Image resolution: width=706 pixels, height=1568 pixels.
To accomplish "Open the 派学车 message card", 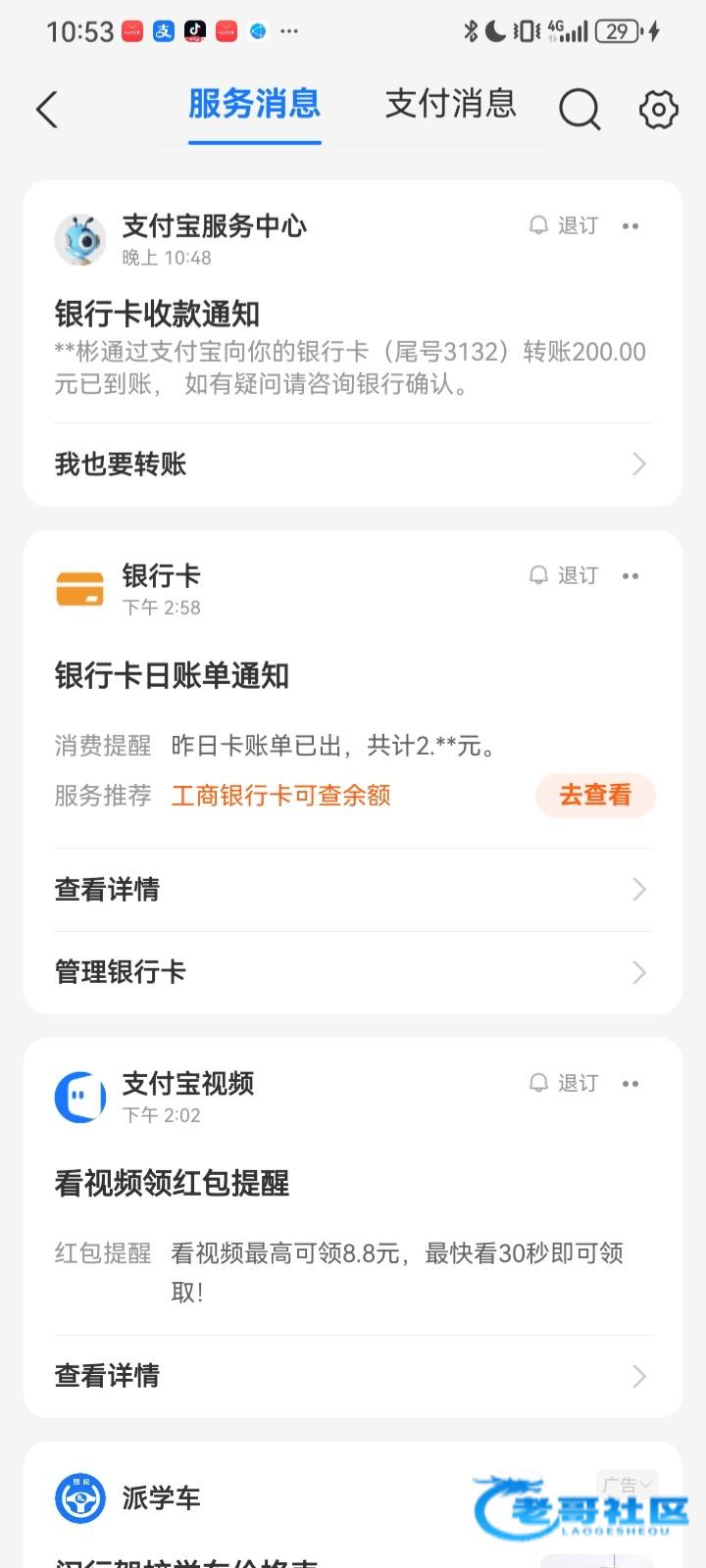I will 294,1509.
